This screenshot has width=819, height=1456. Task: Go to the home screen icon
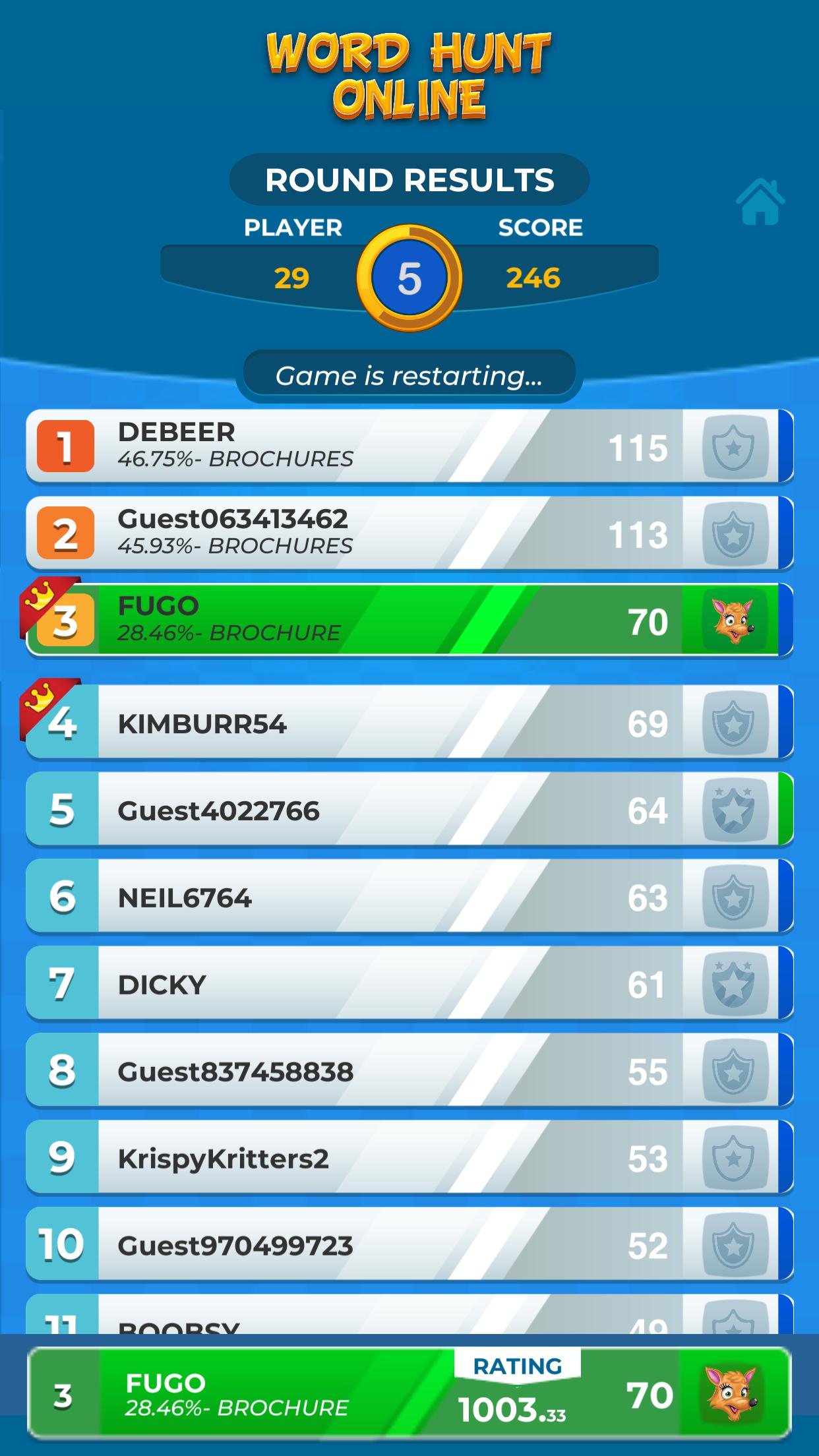click(x=760, y=202)
